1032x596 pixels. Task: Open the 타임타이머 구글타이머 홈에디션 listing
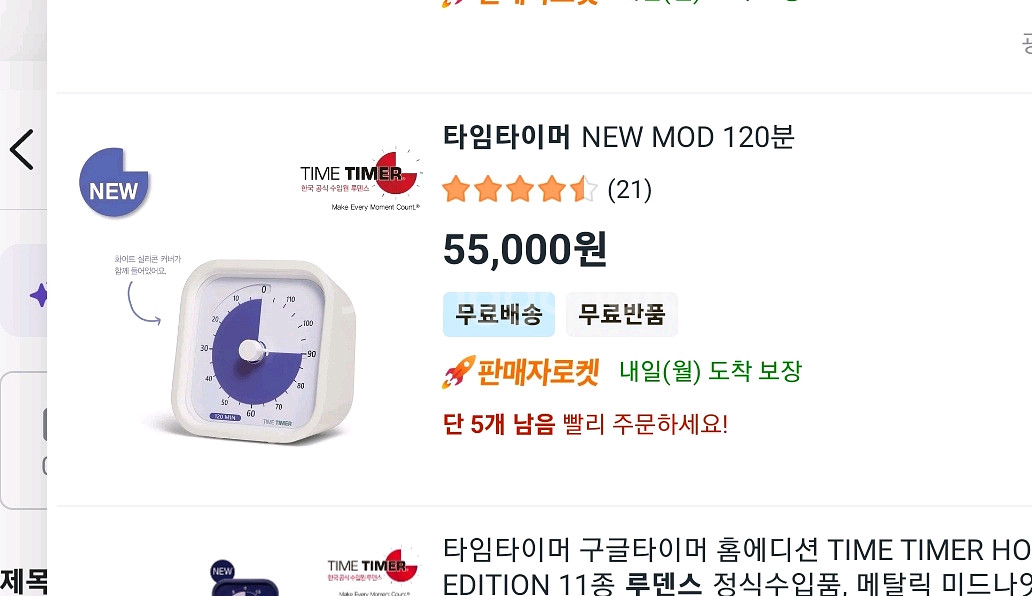tap(735, 565)
